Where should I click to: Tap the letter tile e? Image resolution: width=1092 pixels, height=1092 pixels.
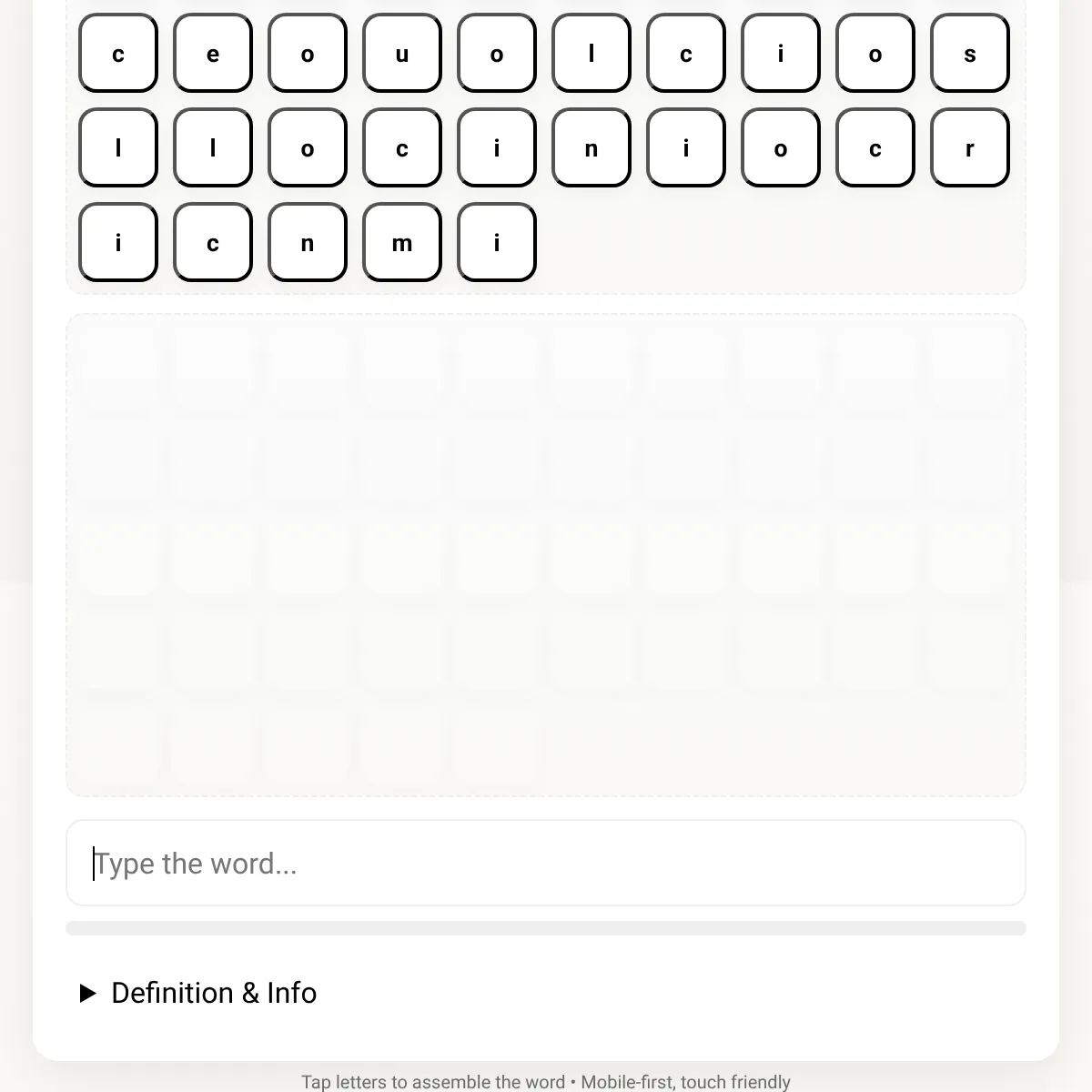pos(213,53)
